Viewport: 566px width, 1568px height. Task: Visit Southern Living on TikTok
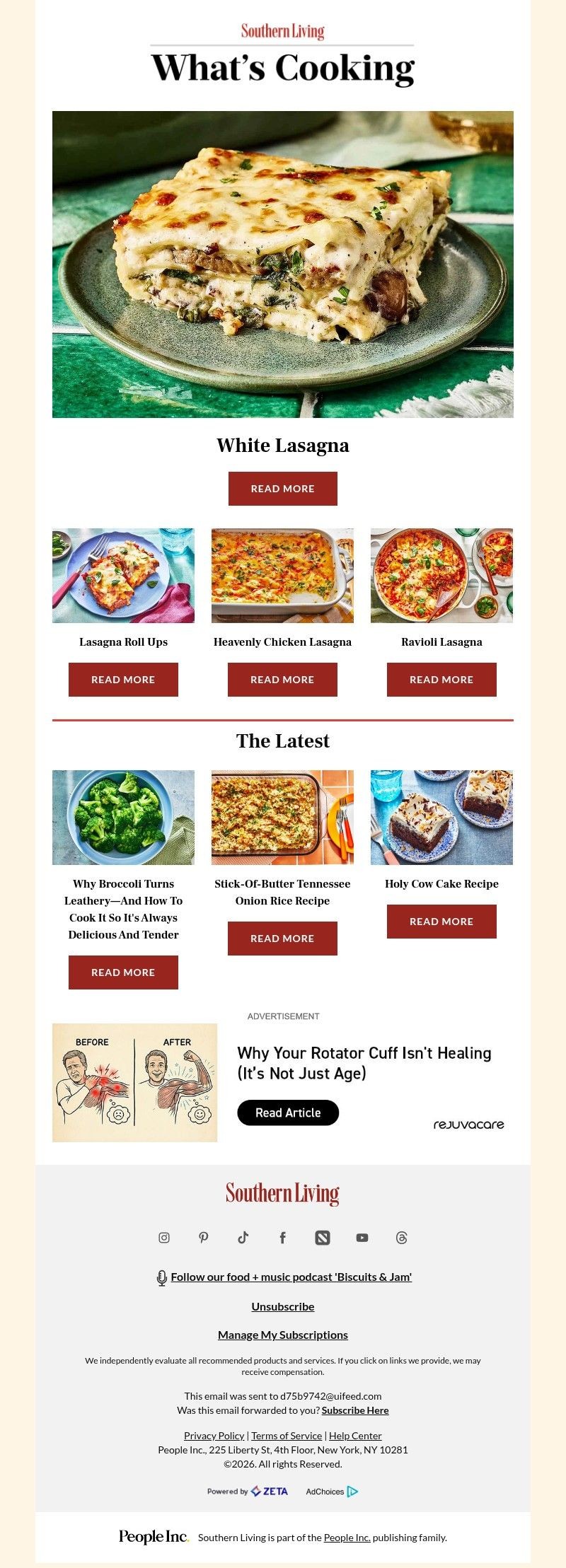(x=243, y=1237)
